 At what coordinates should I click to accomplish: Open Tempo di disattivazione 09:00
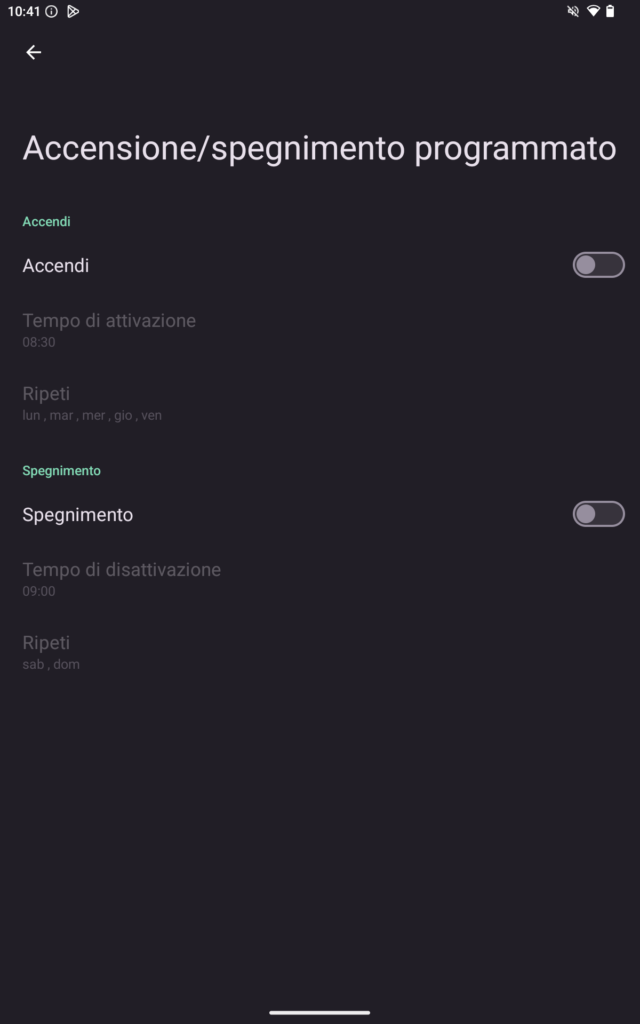pos(121,579)
